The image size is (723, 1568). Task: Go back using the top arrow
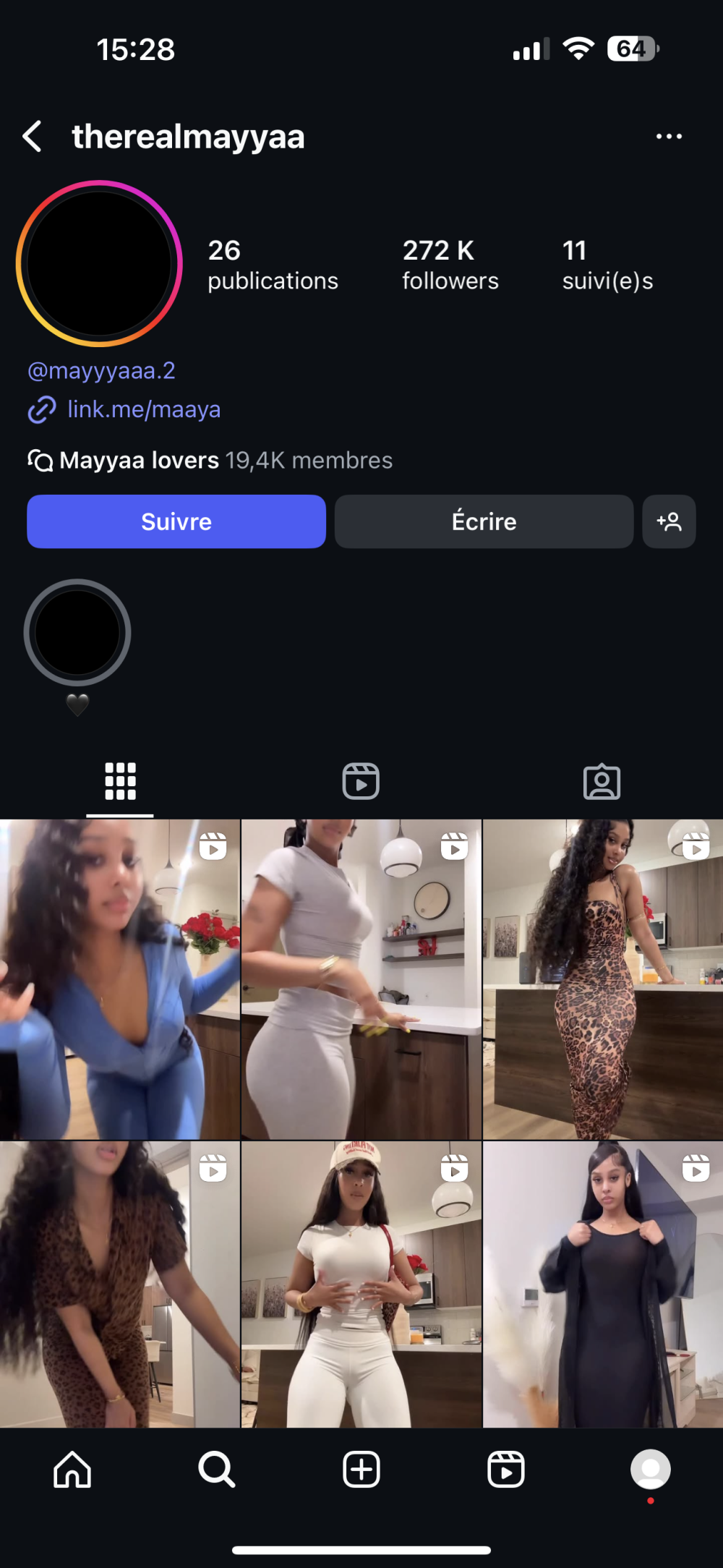point(32,136)
